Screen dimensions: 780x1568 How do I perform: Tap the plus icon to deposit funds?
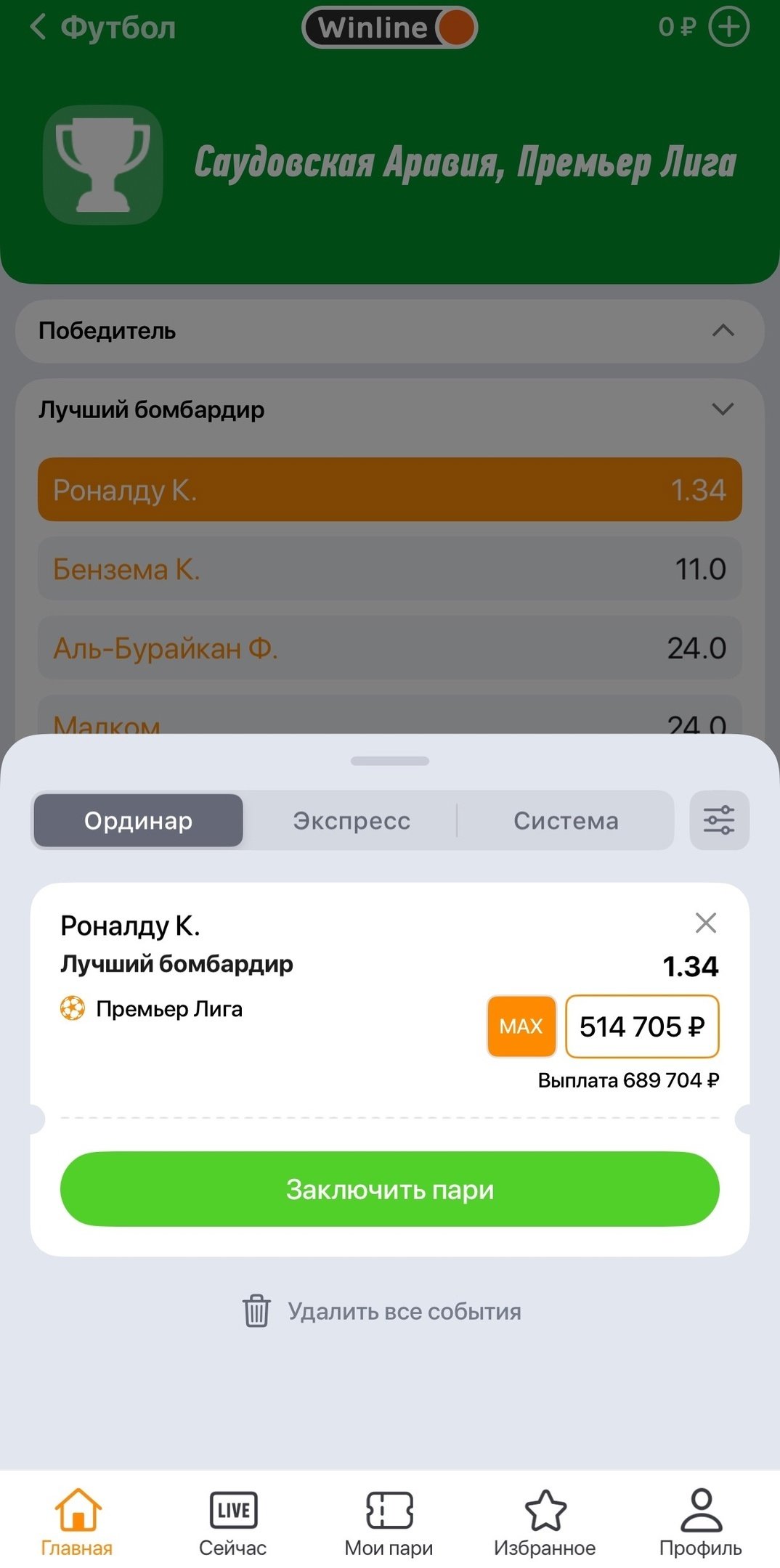[x=728, y=28]
